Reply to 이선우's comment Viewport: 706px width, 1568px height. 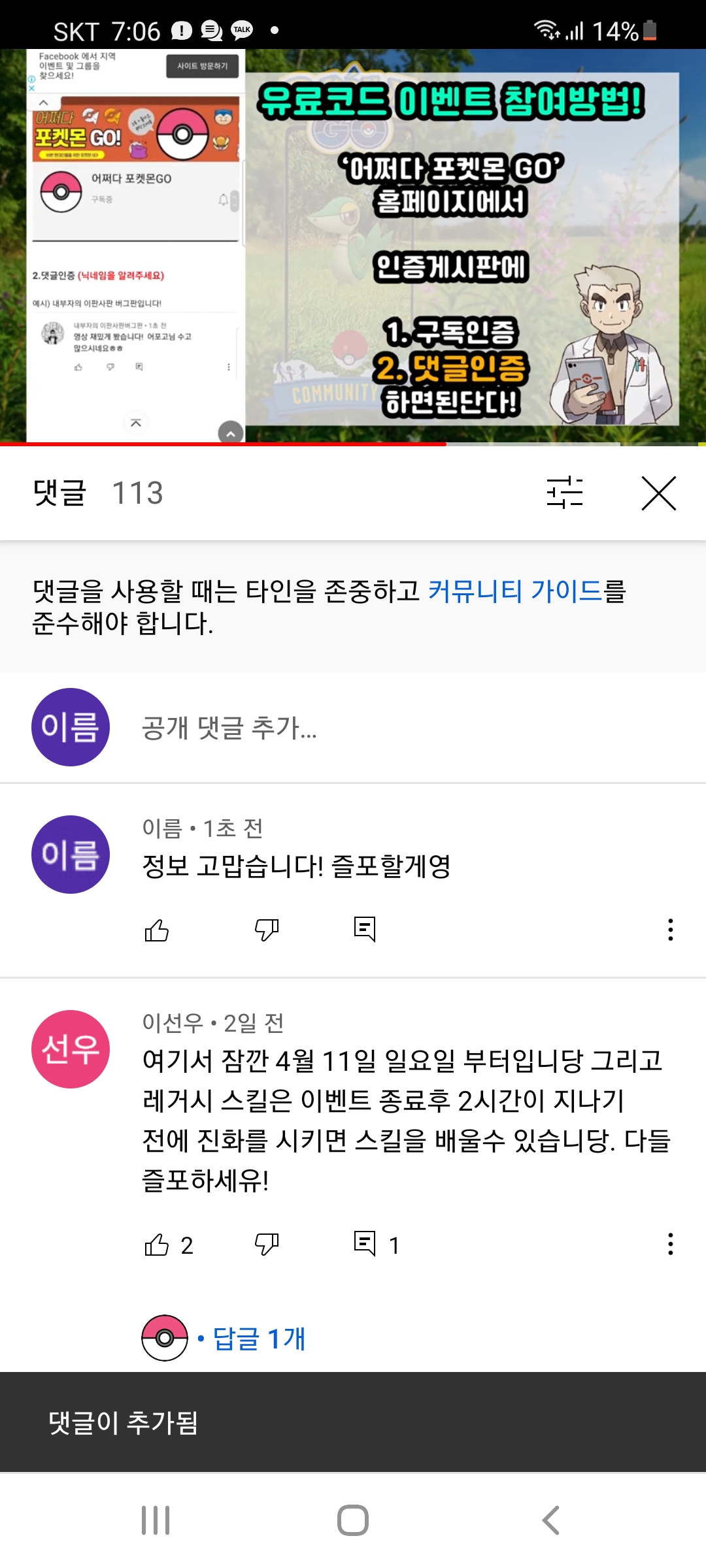tap(365, 1244)
